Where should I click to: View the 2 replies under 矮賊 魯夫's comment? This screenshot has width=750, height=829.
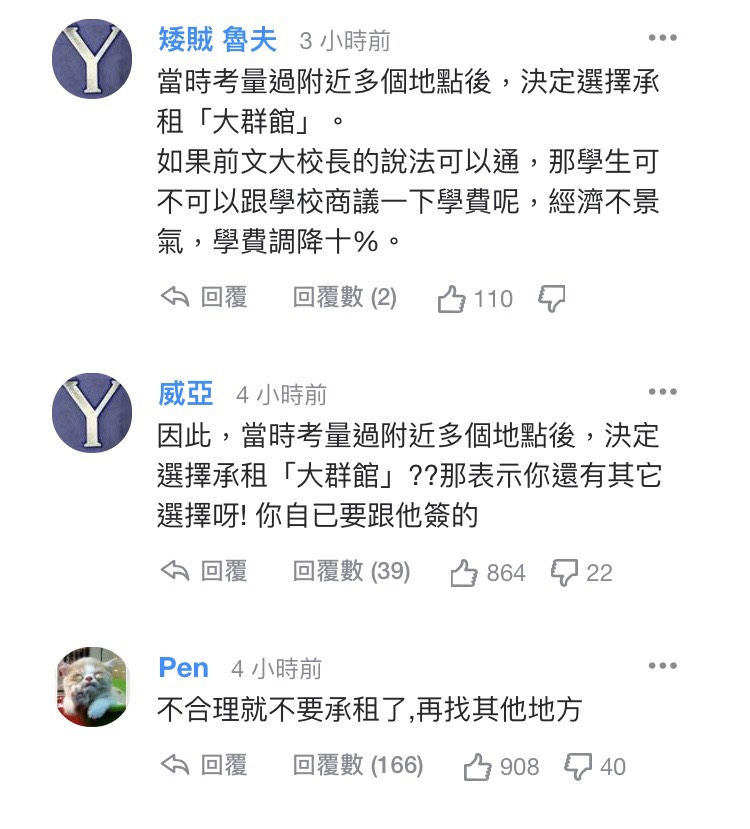click(345, 298)
